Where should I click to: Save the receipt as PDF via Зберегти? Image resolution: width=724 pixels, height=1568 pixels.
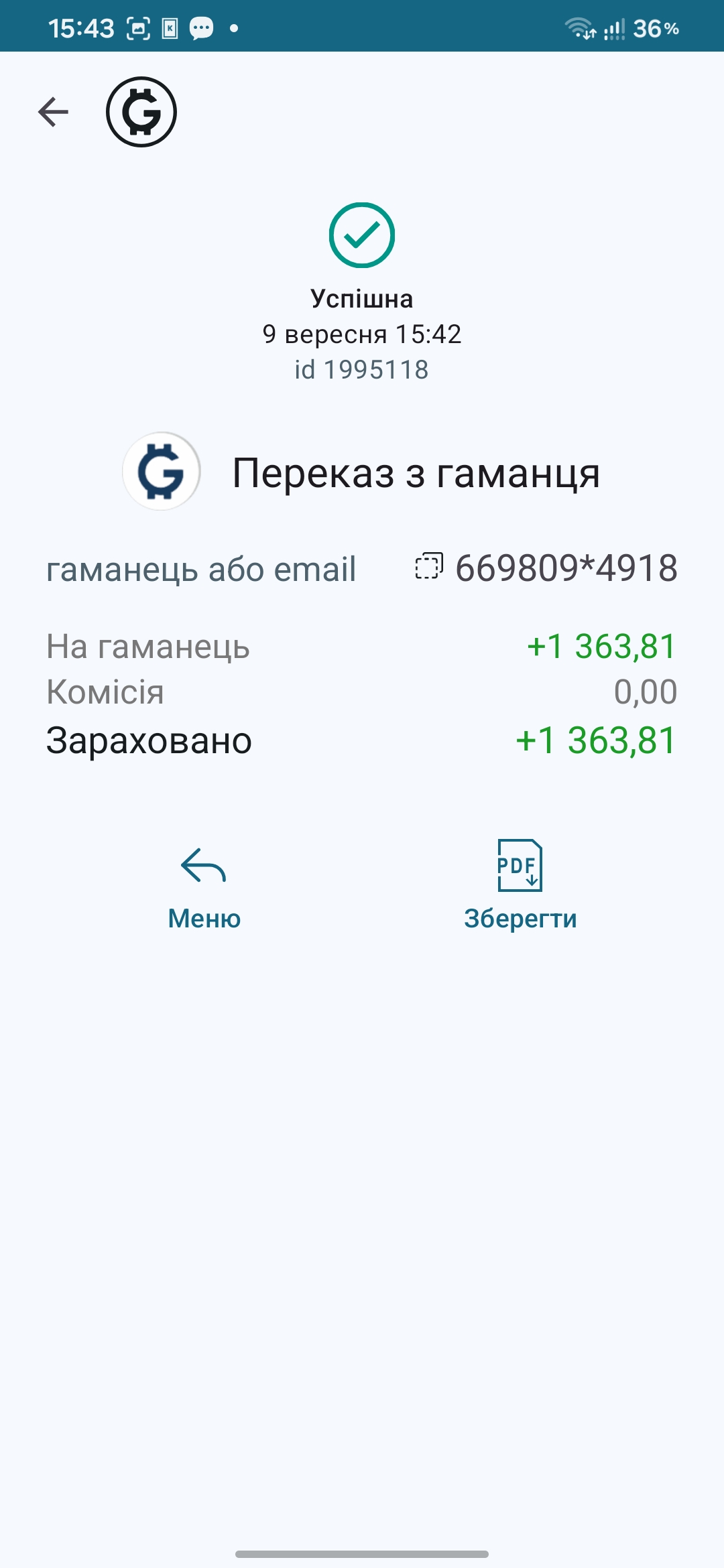tap(520, 886)
